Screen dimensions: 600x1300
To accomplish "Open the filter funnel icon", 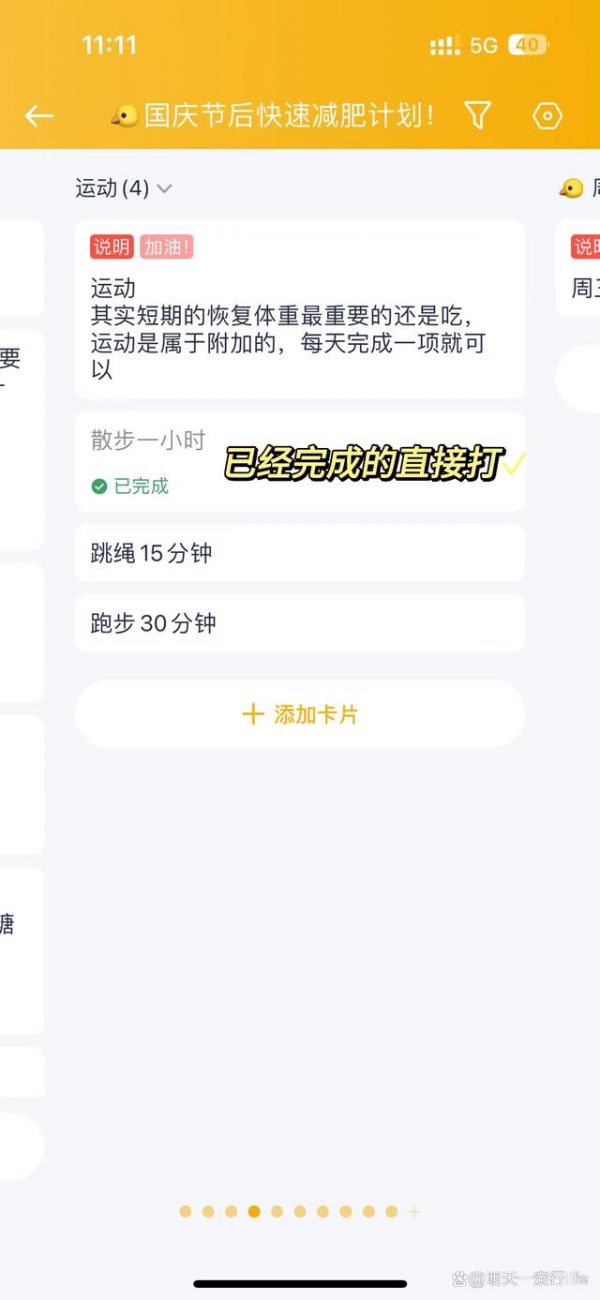I will (478, 116).
